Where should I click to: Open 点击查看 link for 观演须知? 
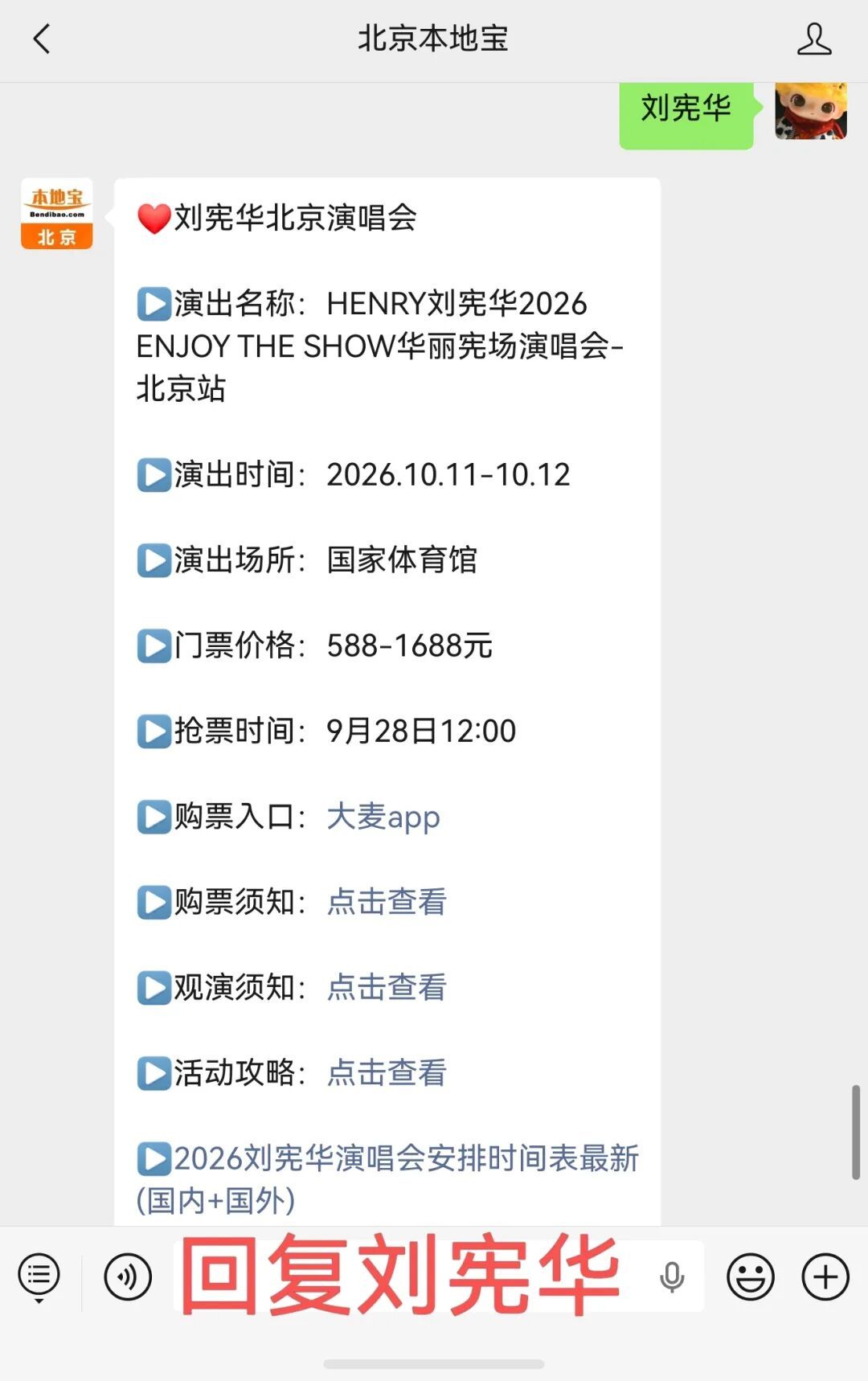click(387, 987)
